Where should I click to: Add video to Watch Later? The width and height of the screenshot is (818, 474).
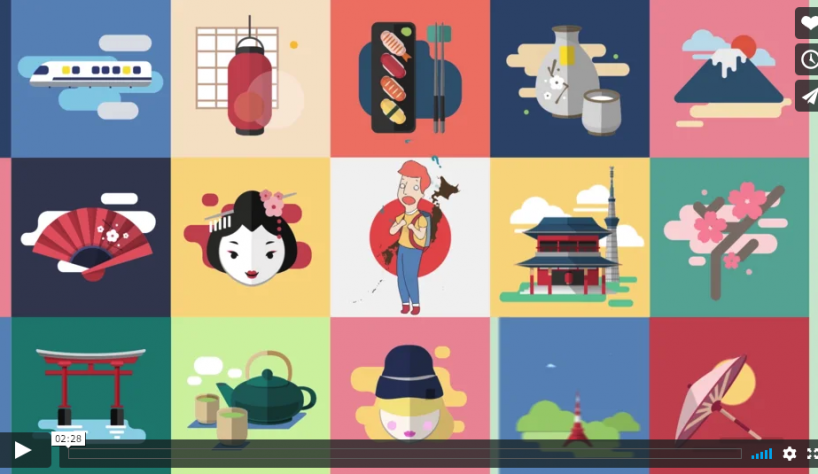coord(808,59)
